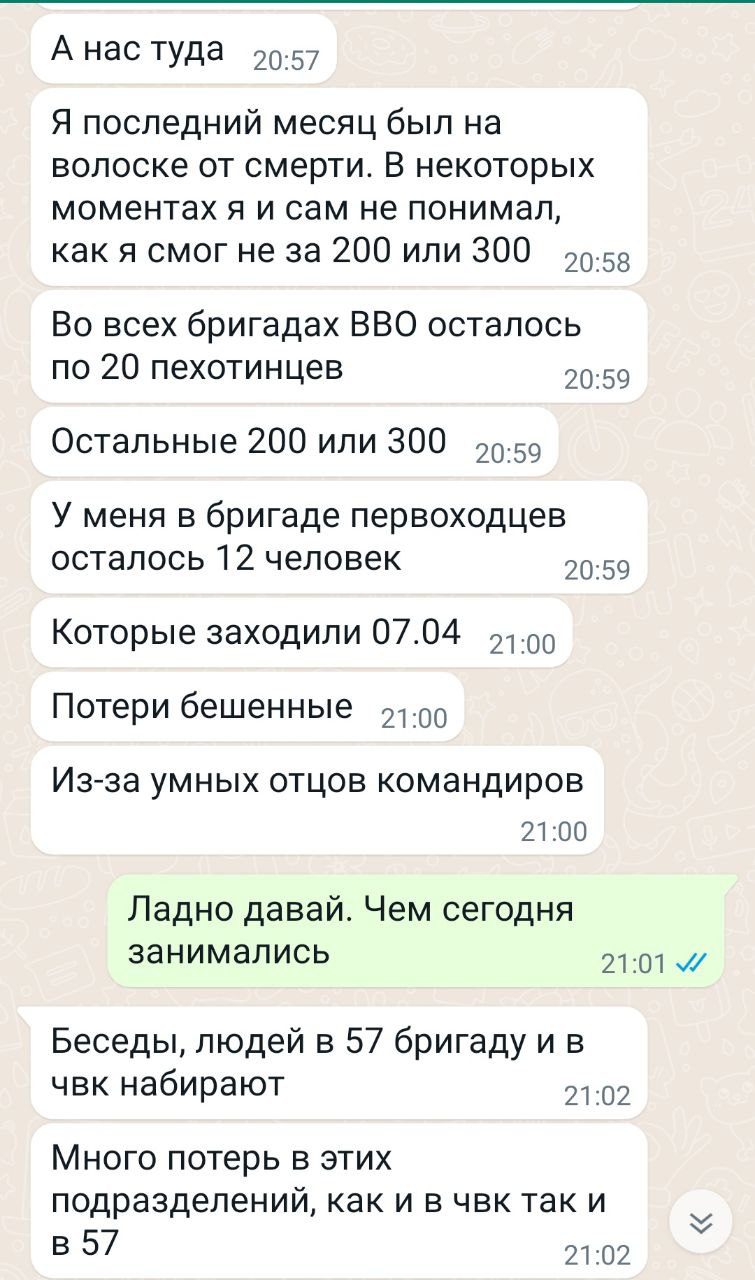Viewport: 755px width, 1280px height.
Task: Jump to the latest messages
Action: tap(701, 1222)
